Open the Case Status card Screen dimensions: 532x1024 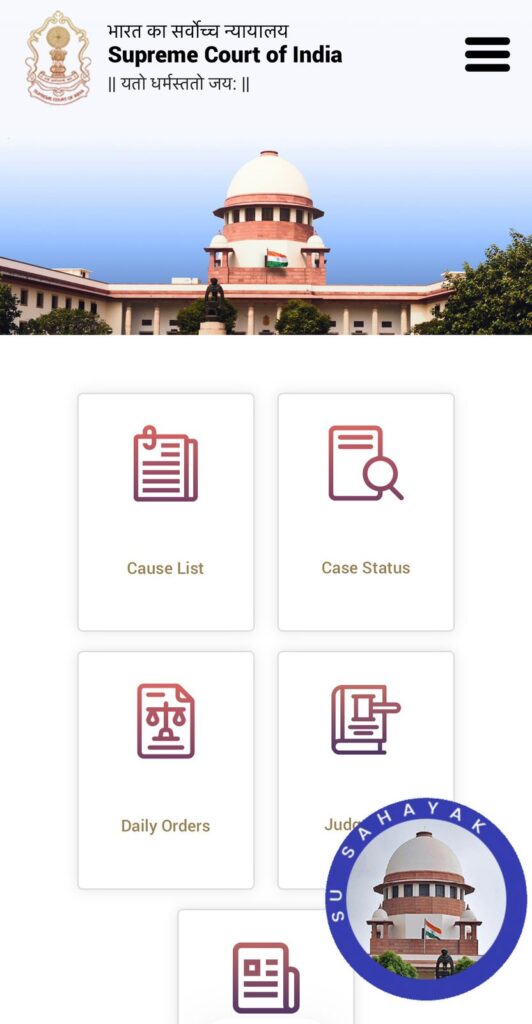(x=366, y=512)
